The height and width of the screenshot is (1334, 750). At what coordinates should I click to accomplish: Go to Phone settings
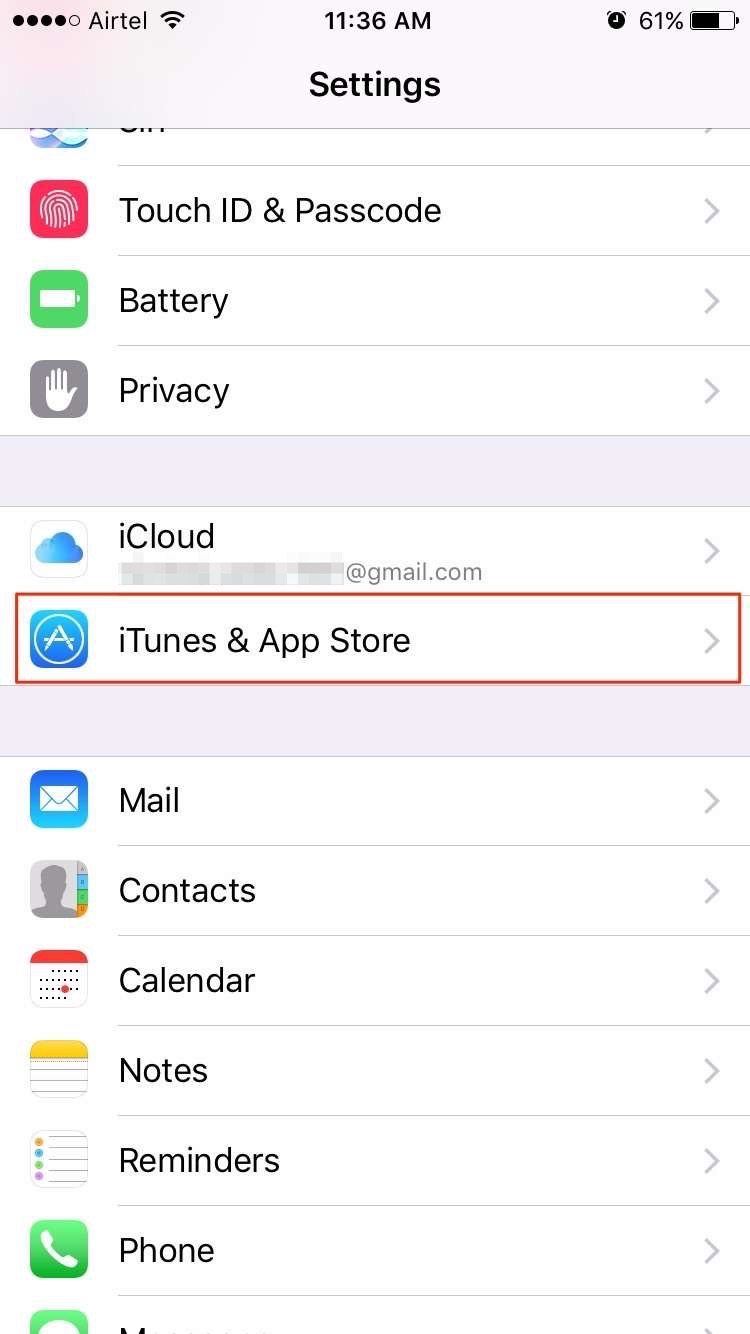click(375, 1250)
